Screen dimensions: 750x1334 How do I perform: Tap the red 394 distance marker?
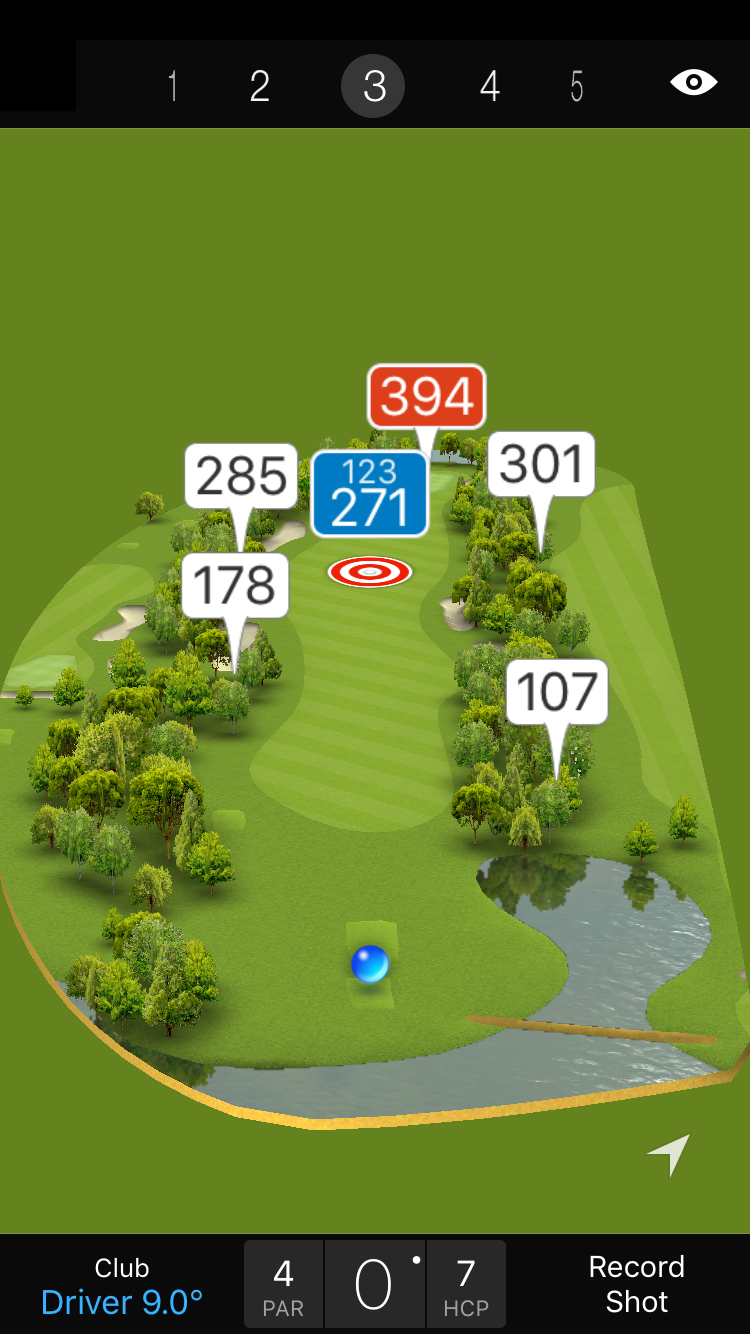pos(426,397)
